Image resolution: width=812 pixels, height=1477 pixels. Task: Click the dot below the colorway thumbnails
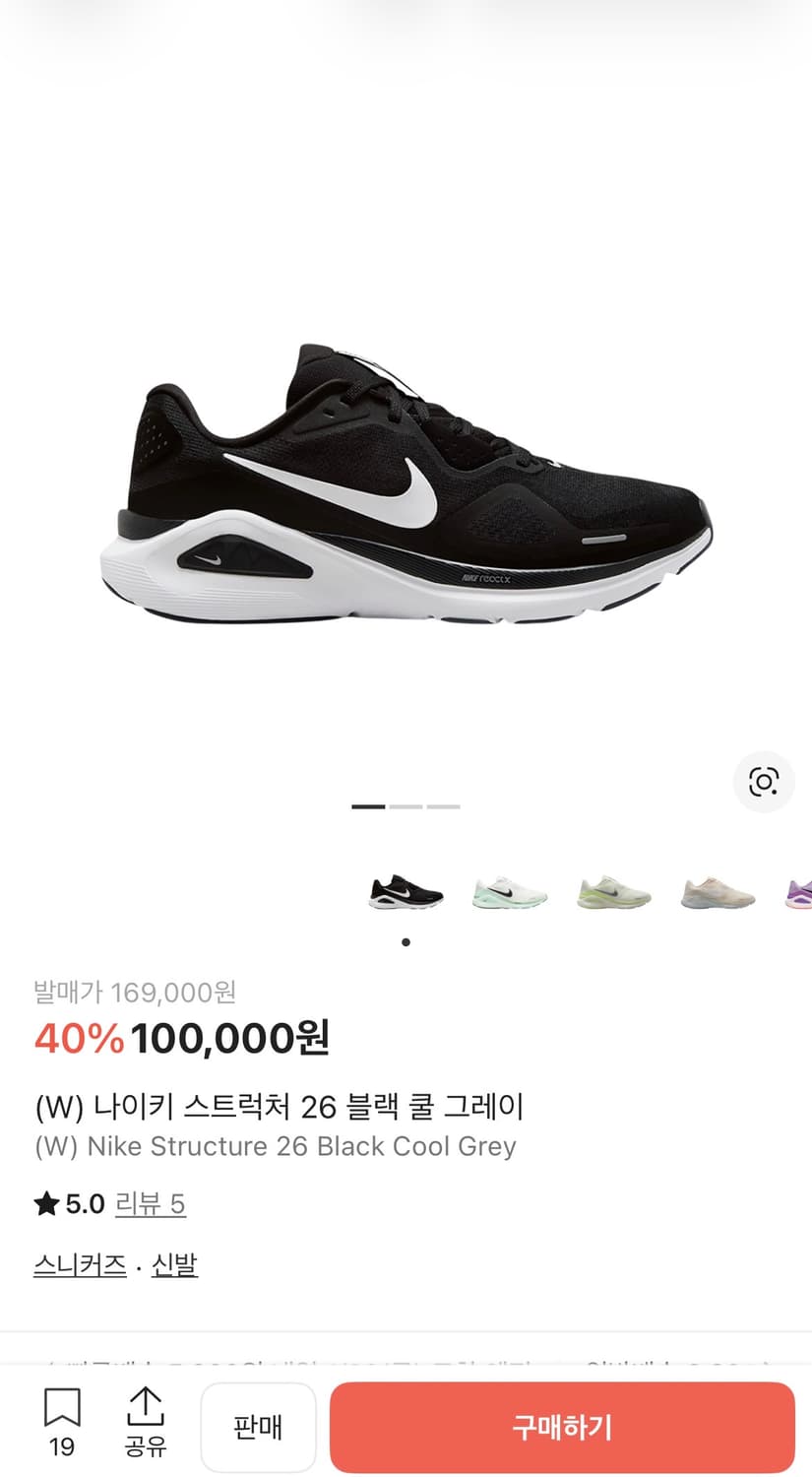pos(406,941)
